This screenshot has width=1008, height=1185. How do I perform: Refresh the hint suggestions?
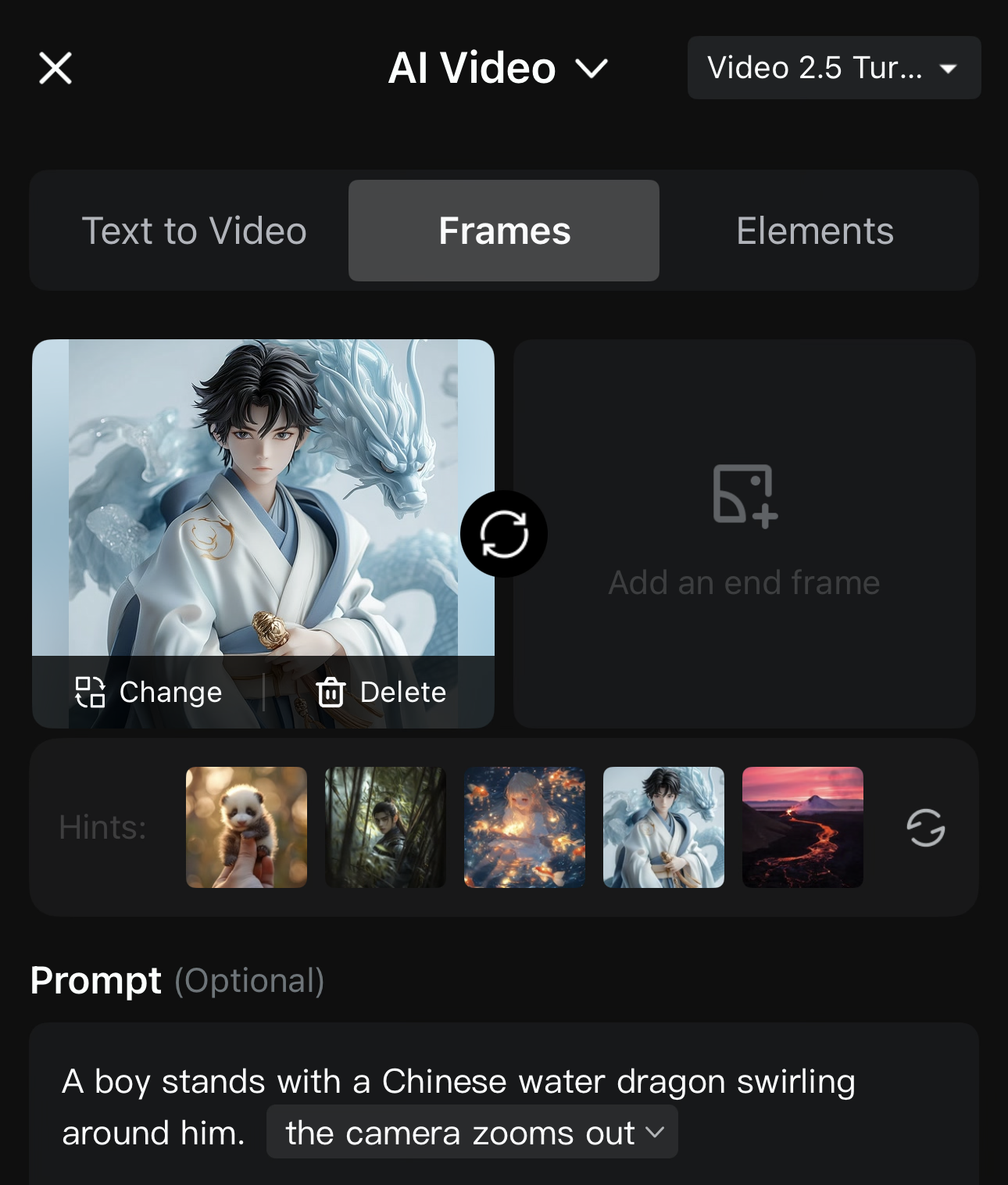[x=926, y=828]
